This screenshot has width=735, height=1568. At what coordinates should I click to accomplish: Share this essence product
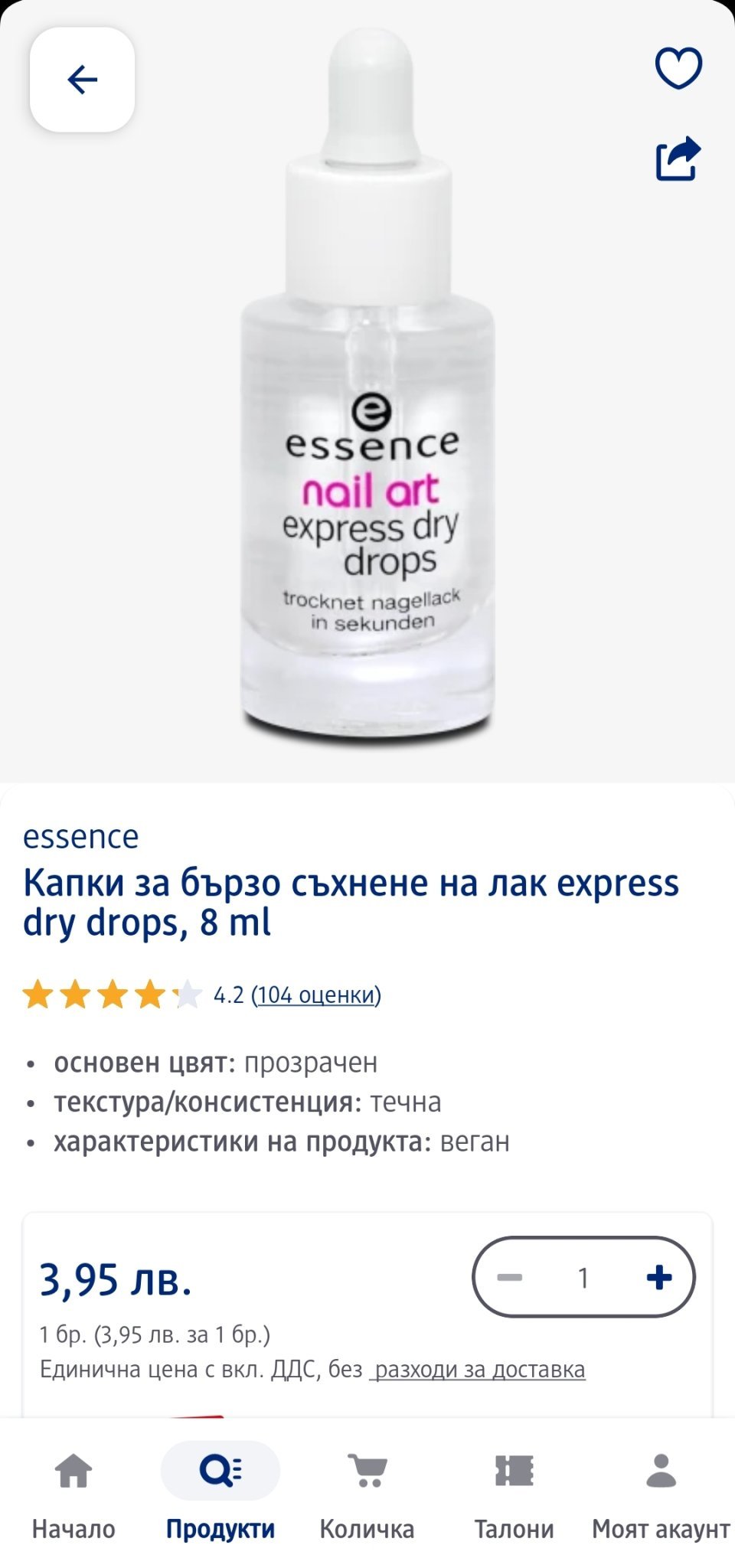click(x=678, y=158)
